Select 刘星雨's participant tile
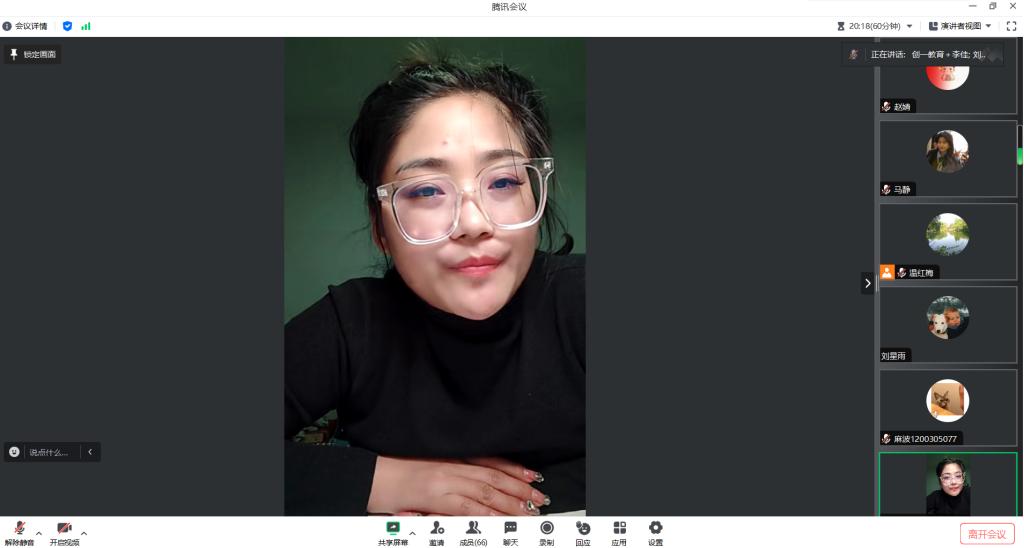This screenshot has width=1024, height=548. click(947, 324)
